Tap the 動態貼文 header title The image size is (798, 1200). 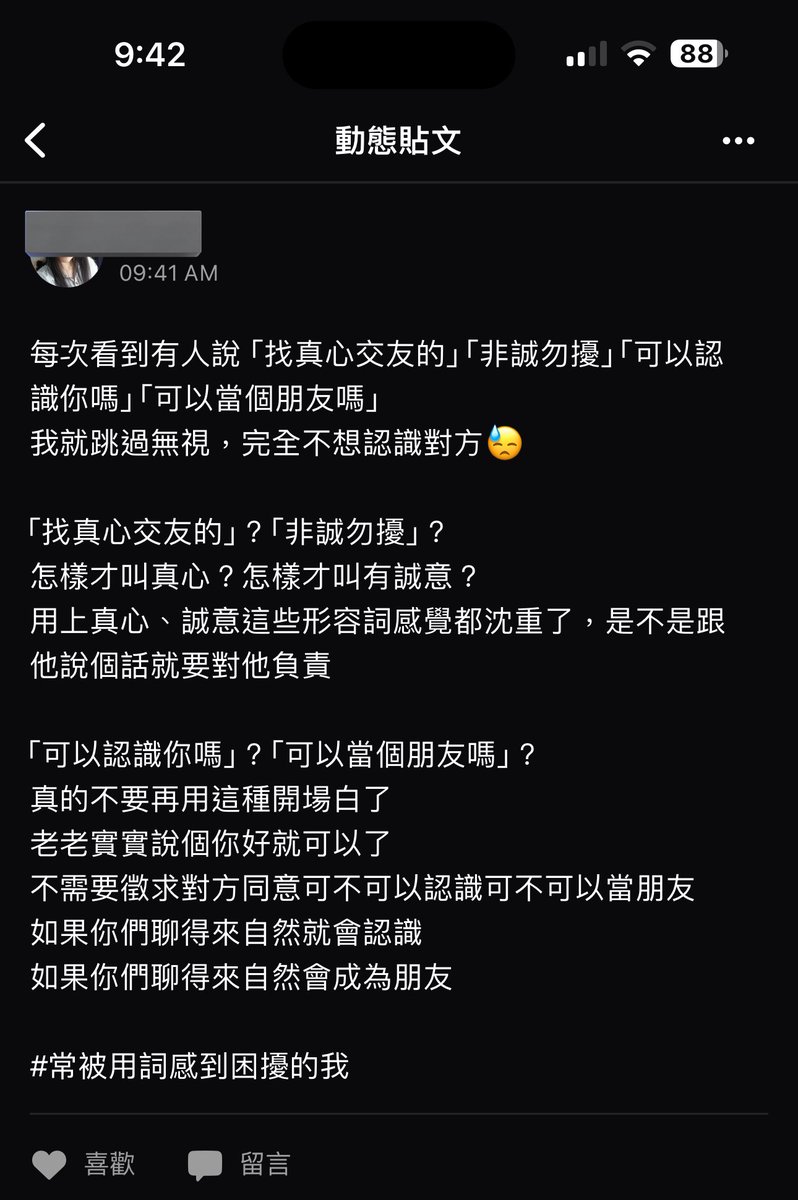click(x=399, y=141)
